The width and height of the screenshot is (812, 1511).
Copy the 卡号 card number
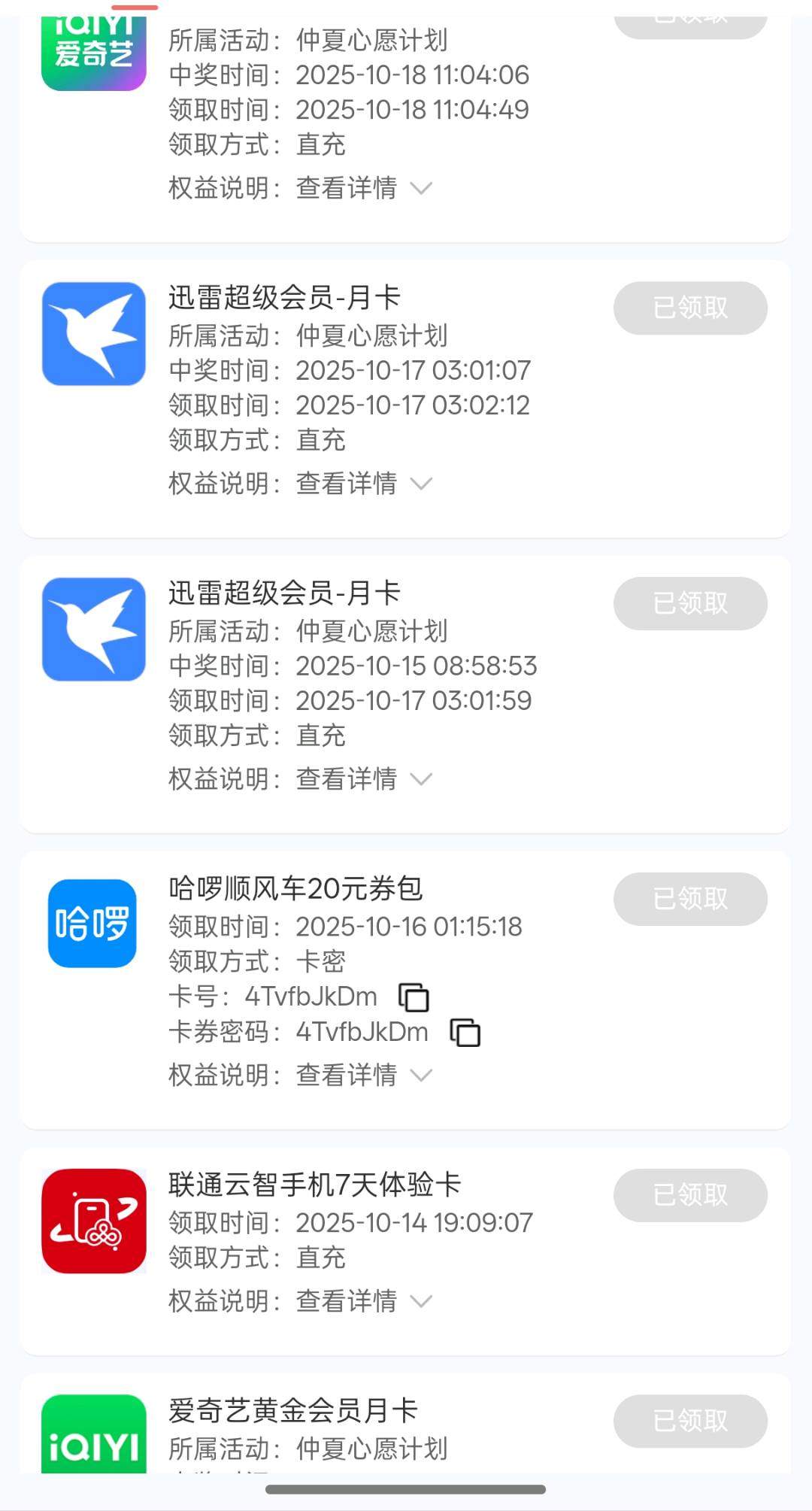[x=412, y=997]
